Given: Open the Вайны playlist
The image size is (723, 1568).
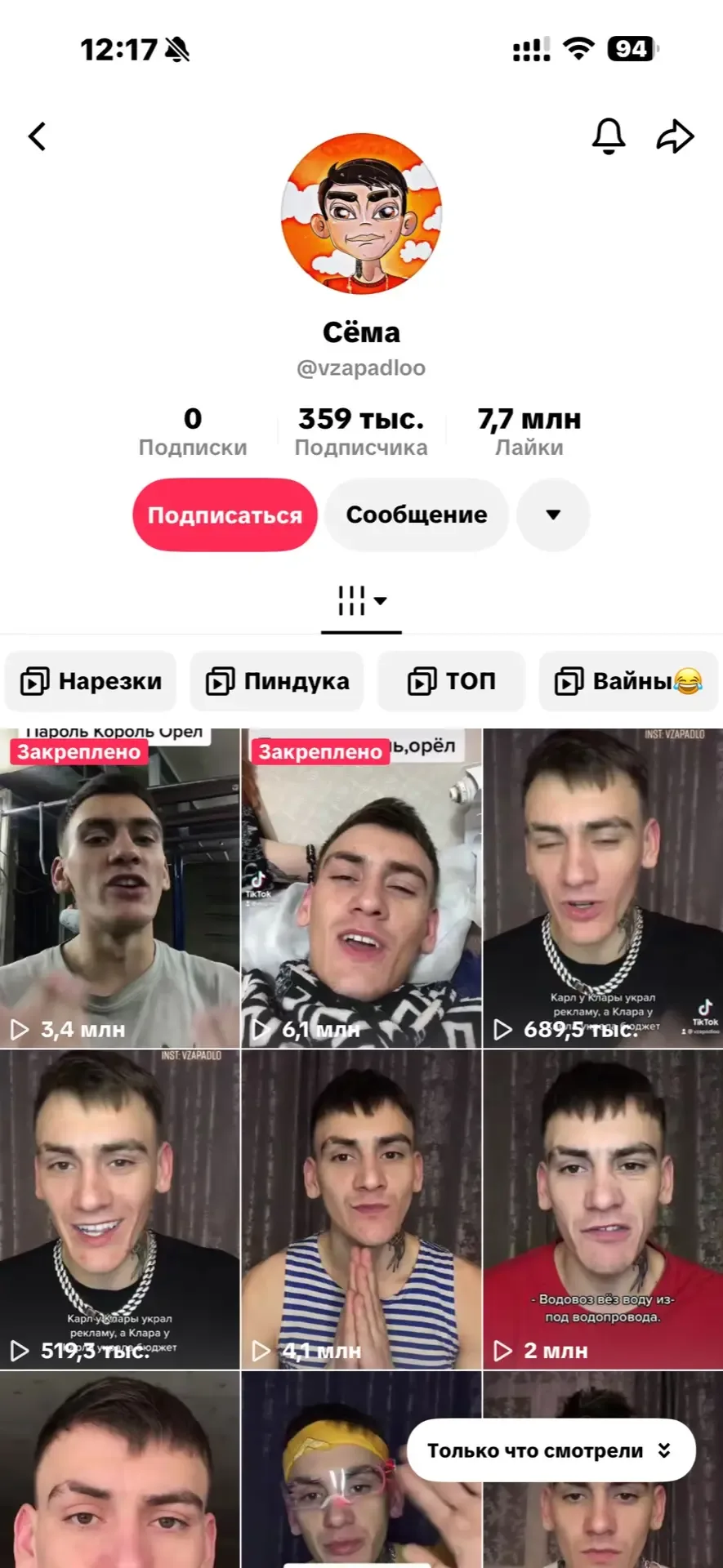Looking at the screenshot, I should pyautogui.click(x=628, y=681).
